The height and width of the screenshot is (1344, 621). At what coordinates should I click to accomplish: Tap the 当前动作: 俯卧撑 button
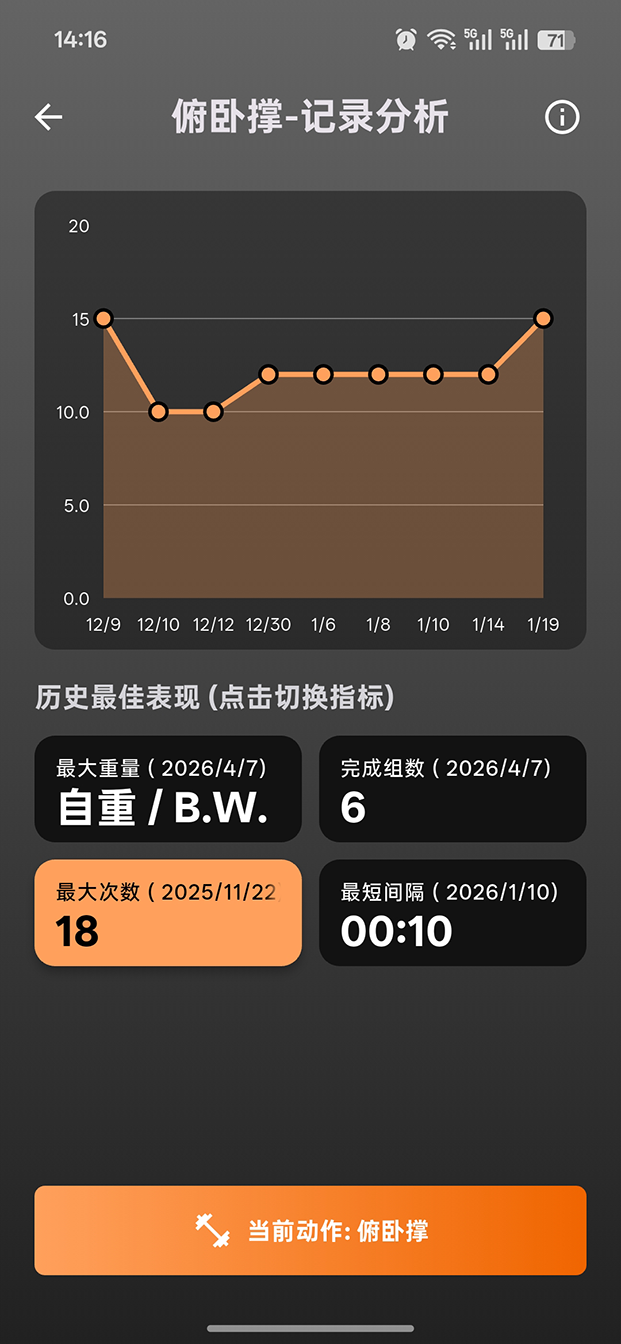pos(310,1230)
